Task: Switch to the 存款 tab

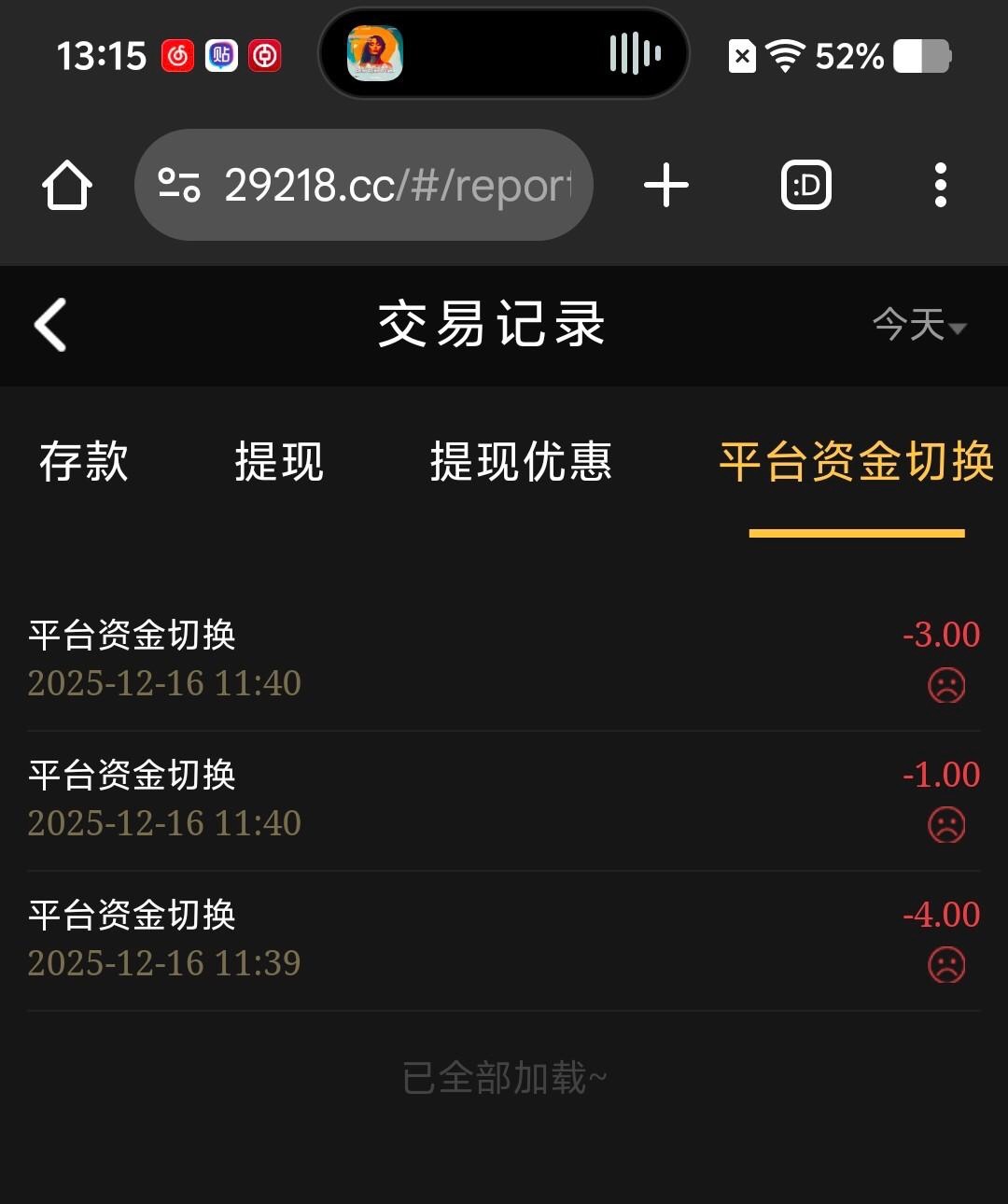Action: coord(84,462)
